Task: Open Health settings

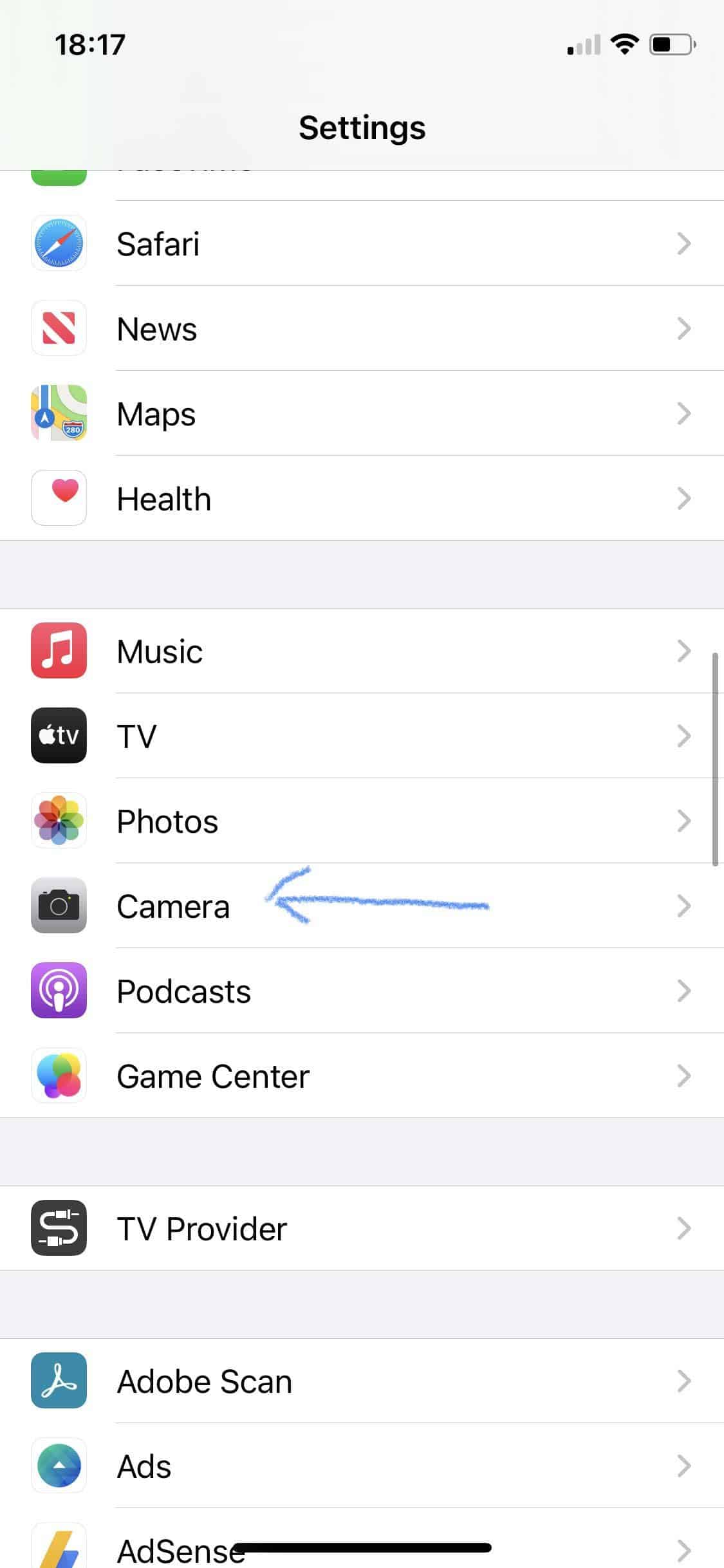Action: point(362,498)
